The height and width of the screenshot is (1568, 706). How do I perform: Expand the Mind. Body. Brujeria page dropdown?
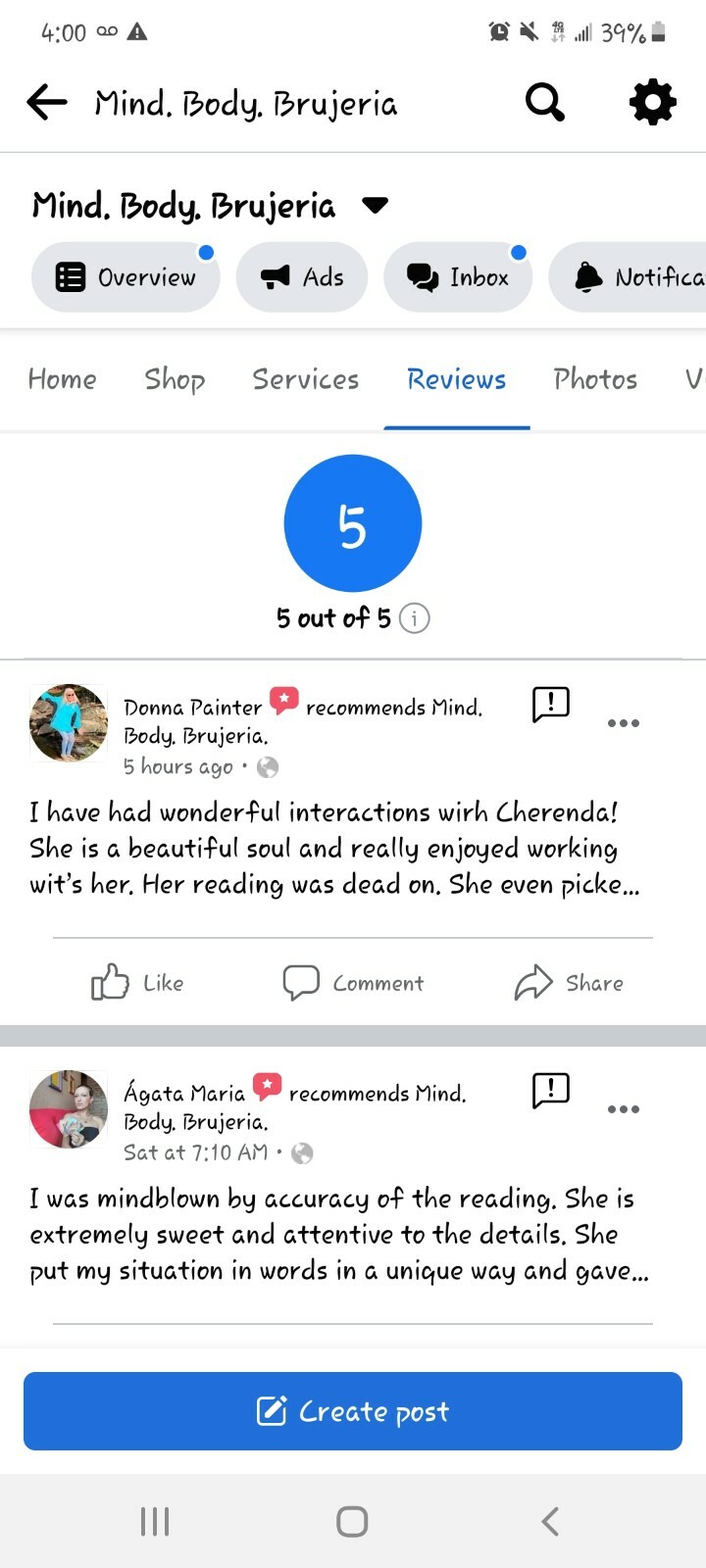[x=375, y=205]
